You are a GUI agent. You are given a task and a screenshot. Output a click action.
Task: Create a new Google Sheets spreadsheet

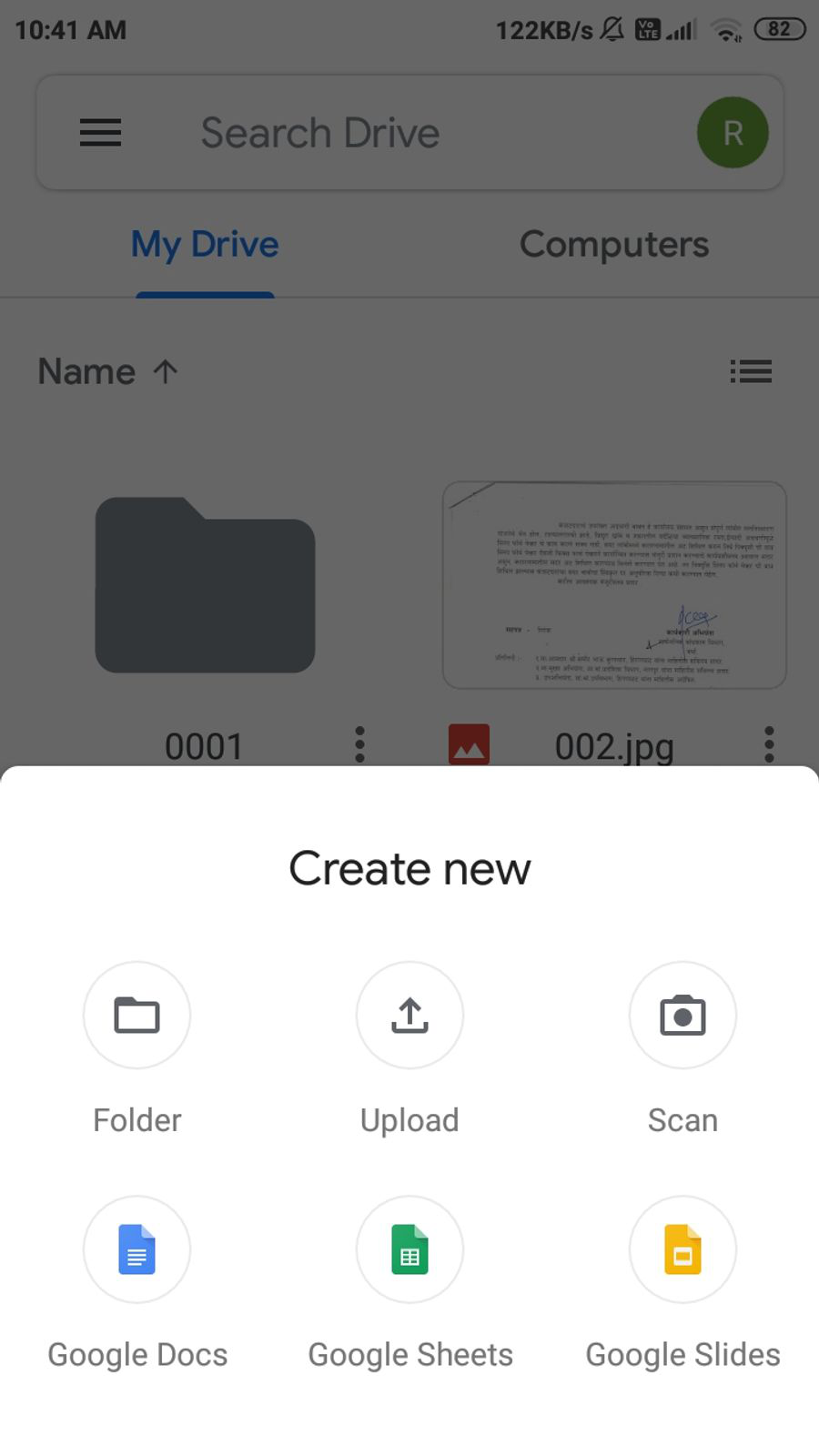tap(409, 1249)
